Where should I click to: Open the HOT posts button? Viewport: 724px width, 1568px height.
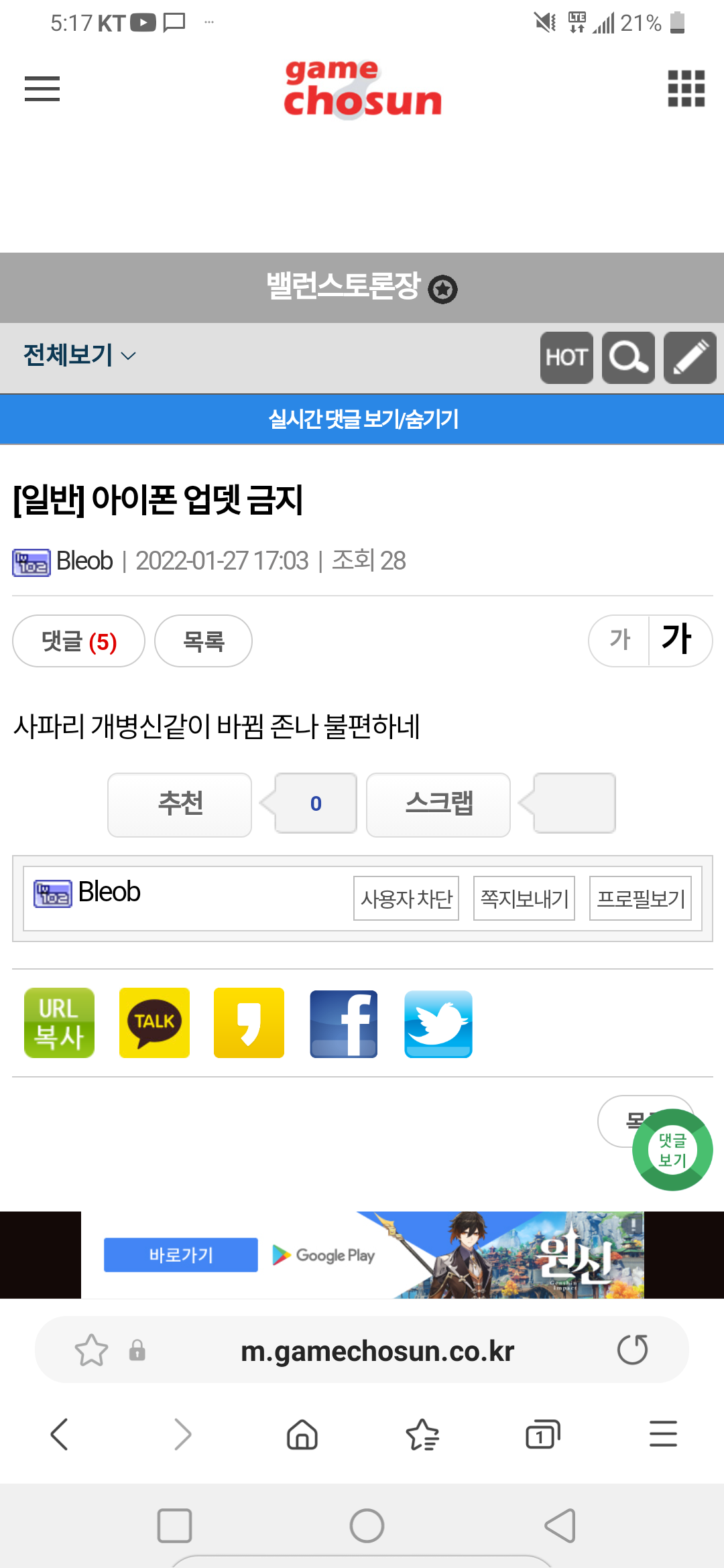[x=566, y=358]
